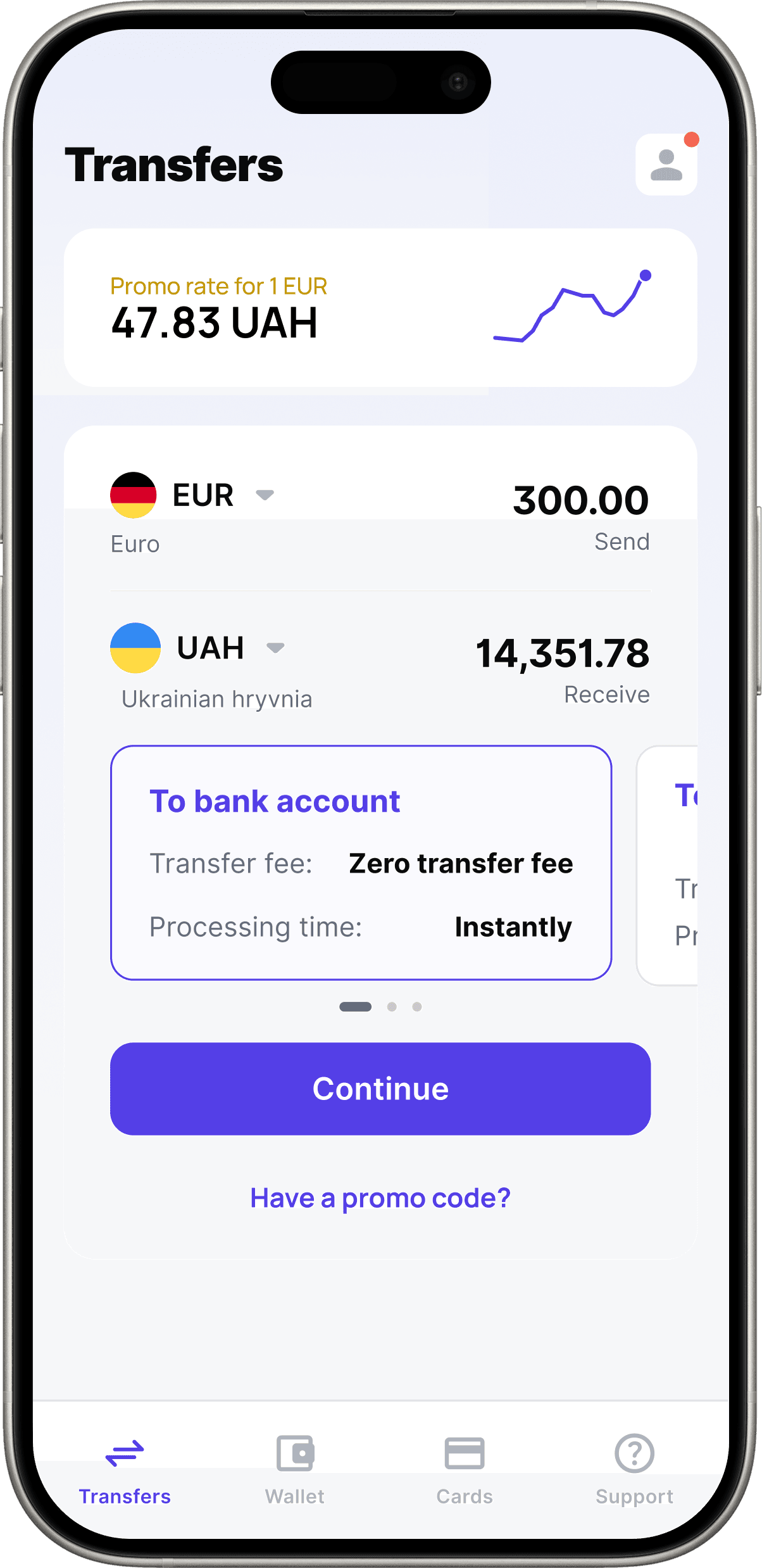Change the EUR sending currency
Viewport: 762px width, 1568px height.
[x=193, y=495]
